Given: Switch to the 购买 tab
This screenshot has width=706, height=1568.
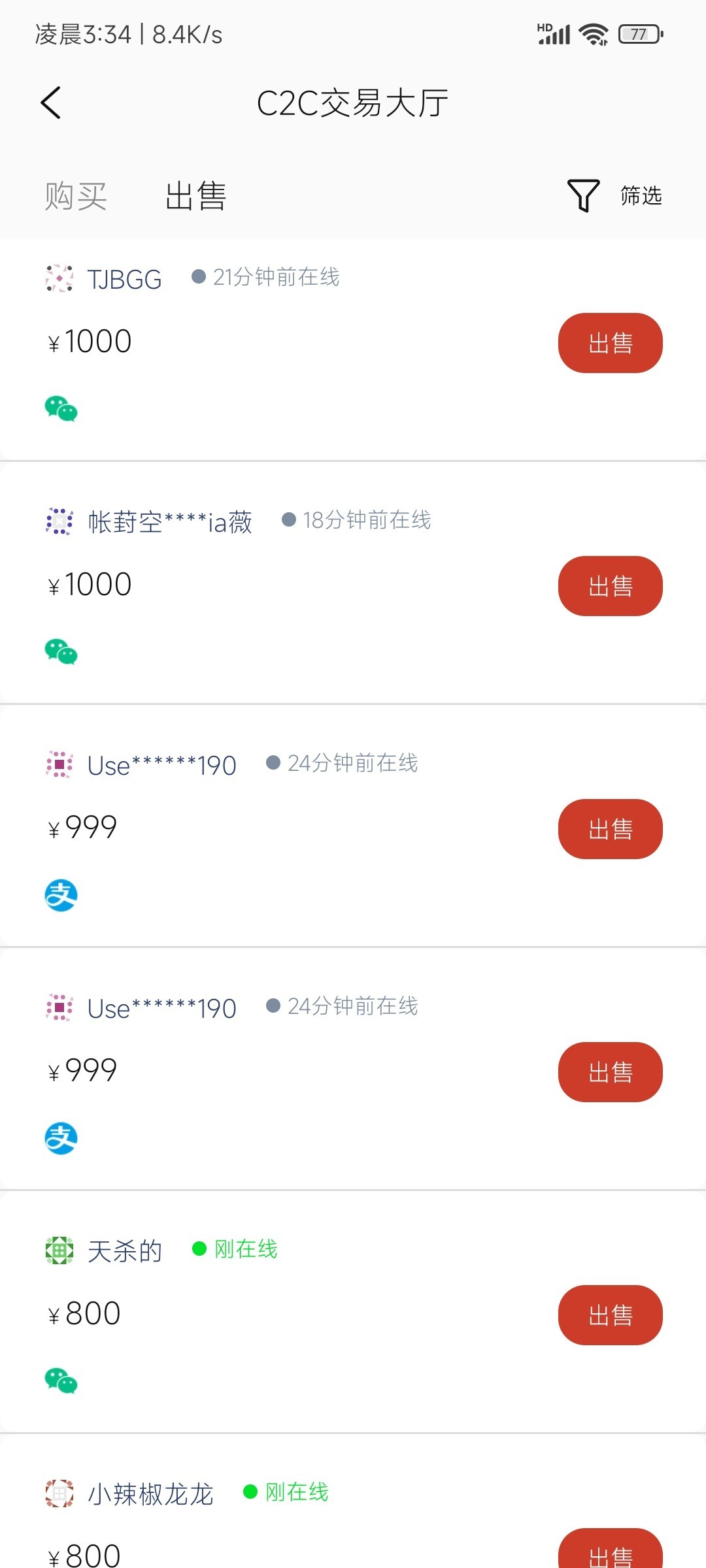Looking at the screenshot, I should (x=76, y=196).
